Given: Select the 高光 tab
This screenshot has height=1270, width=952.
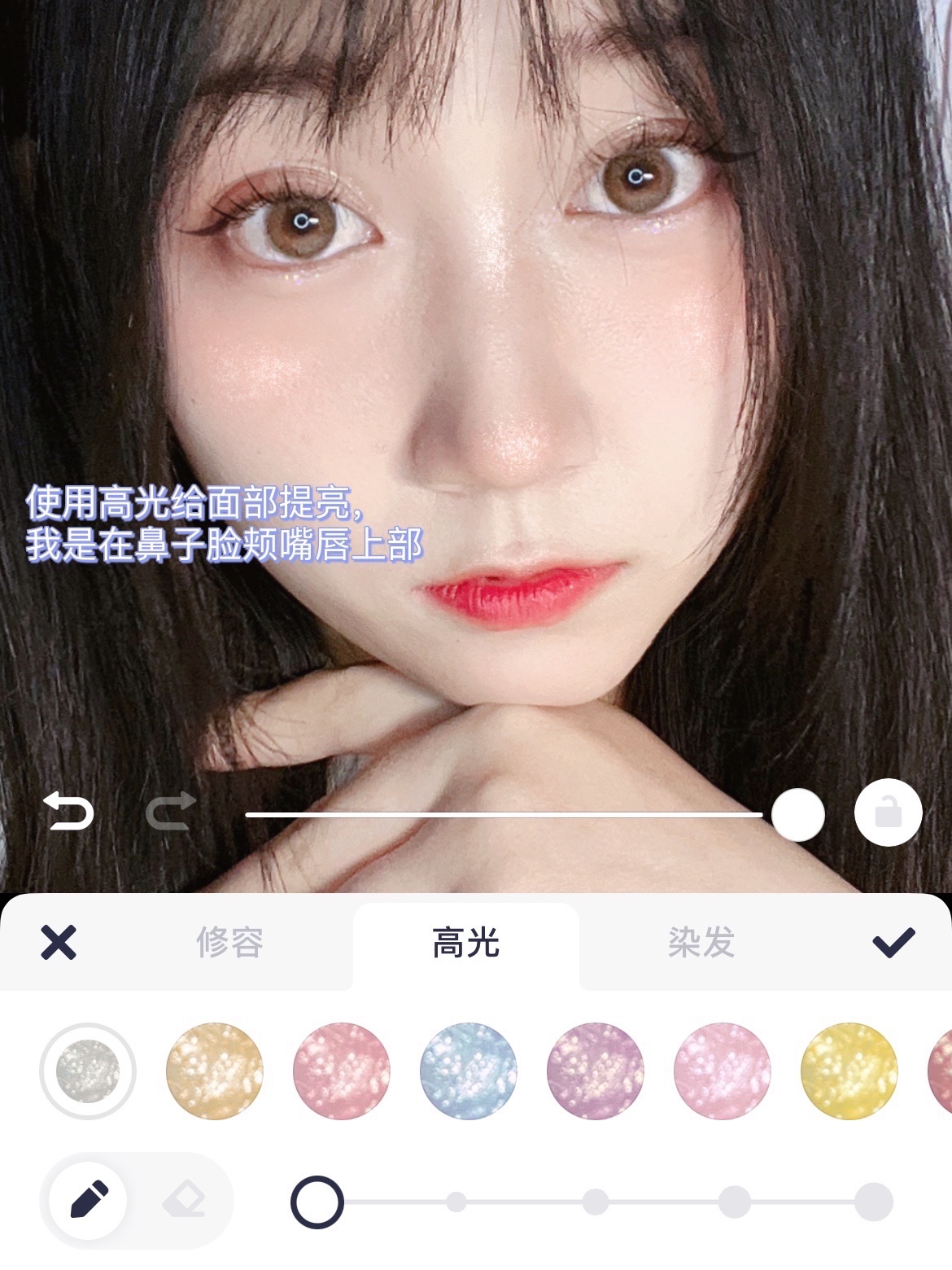Looking at the screenshot, I should (x=465, y=943).
